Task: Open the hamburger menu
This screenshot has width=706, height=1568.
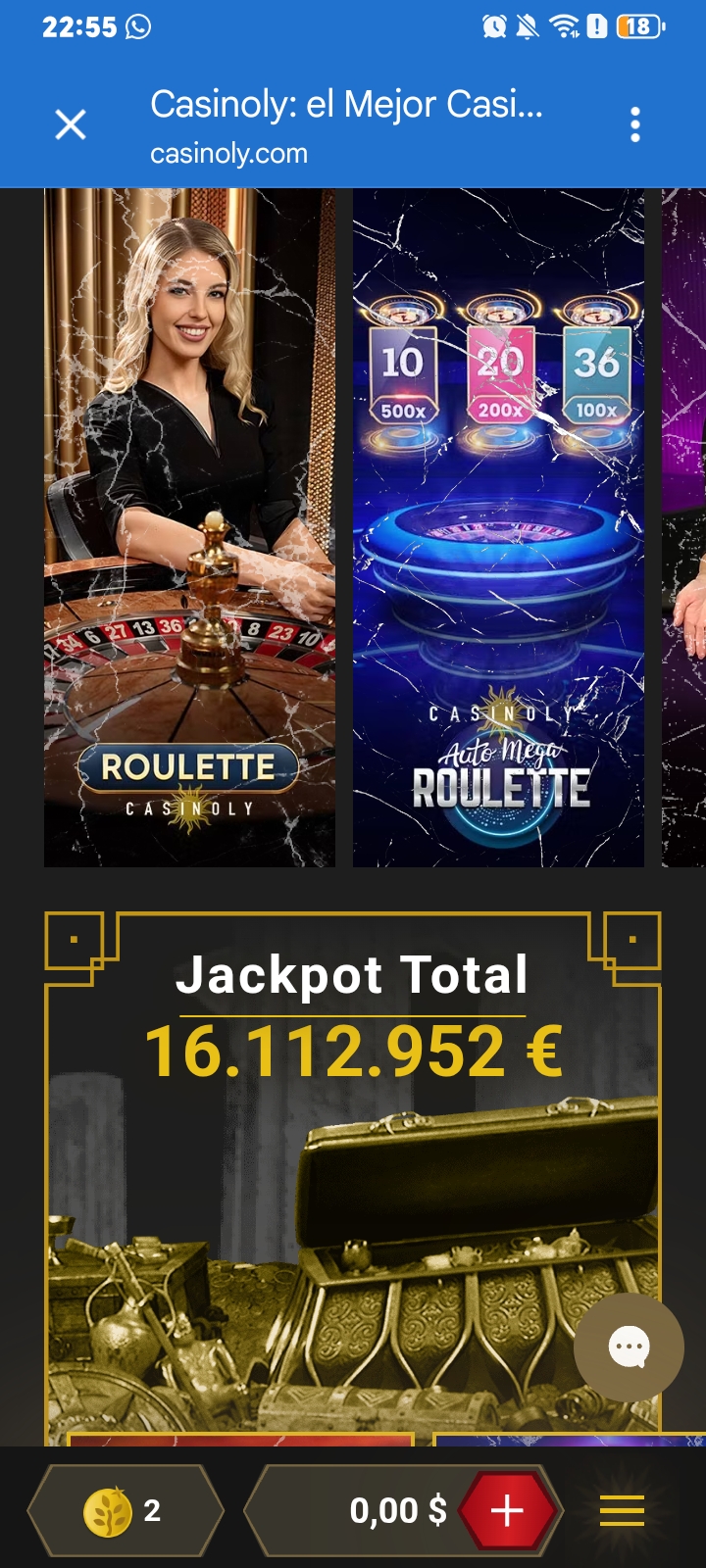Action: tap(622, 1511)
